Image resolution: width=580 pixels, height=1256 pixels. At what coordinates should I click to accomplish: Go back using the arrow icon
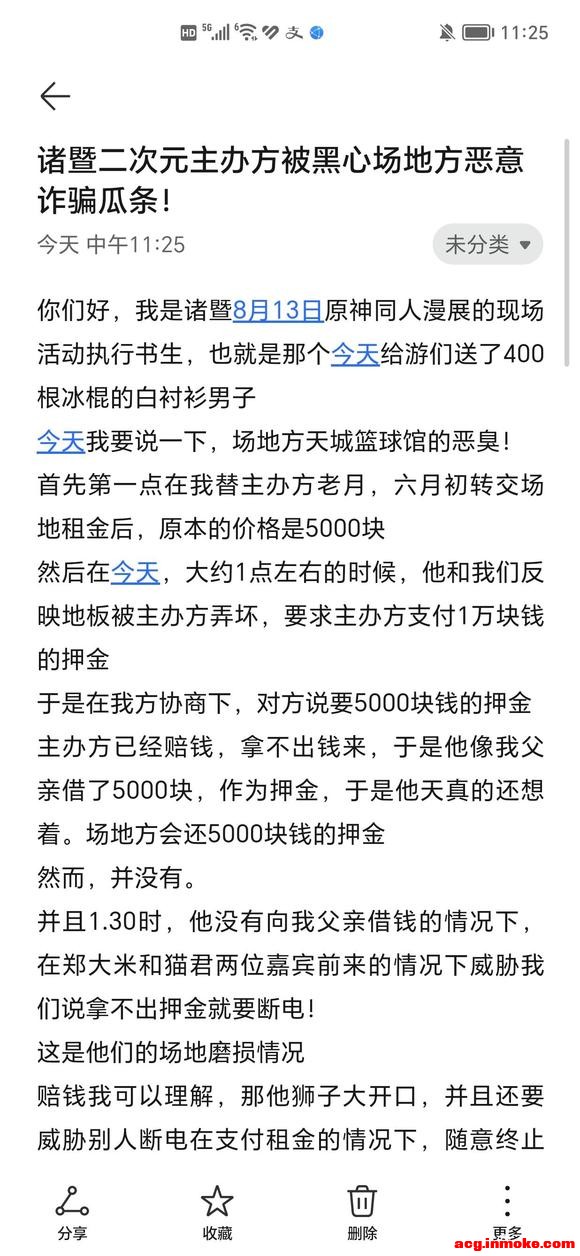tap(55, 96)
